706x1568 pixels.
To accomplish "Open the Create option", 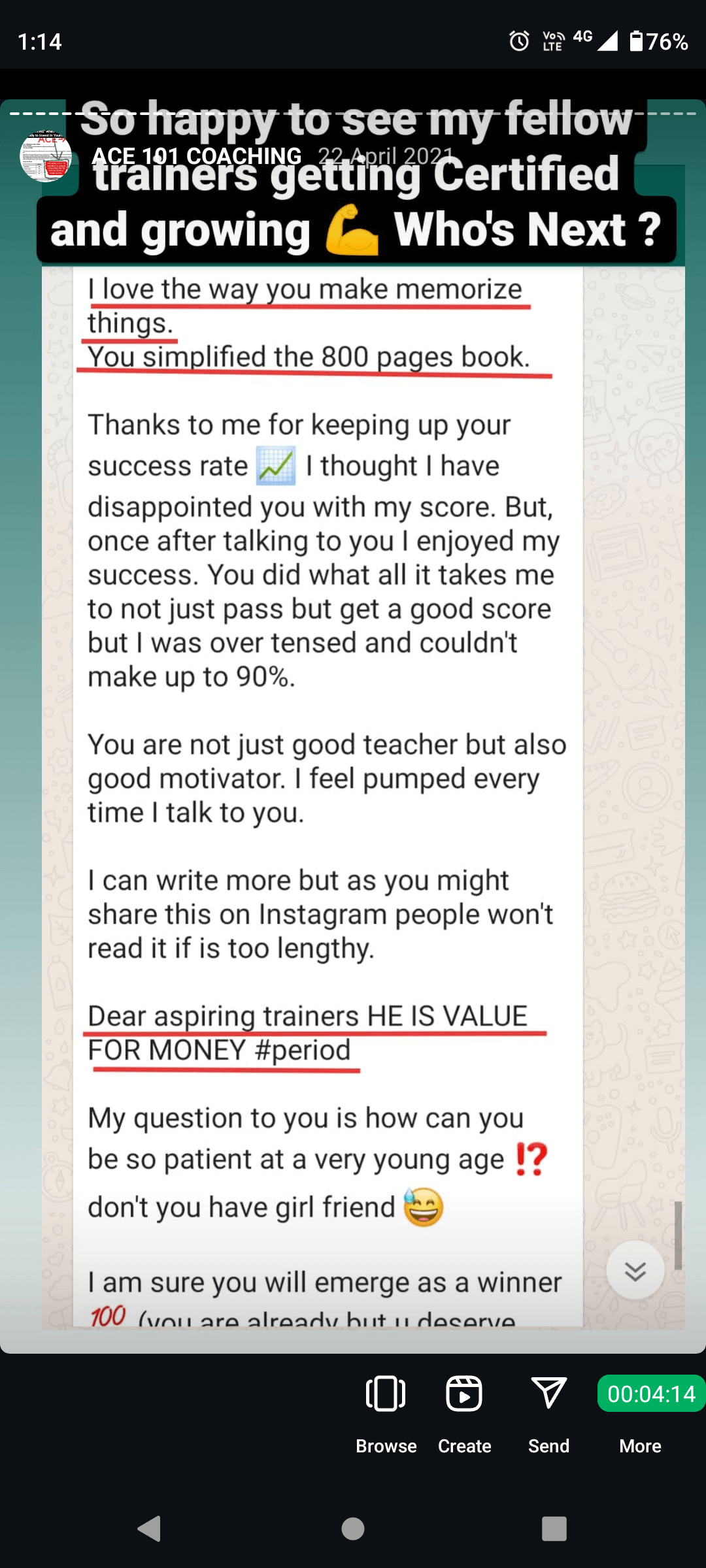I will (464, 1411).
